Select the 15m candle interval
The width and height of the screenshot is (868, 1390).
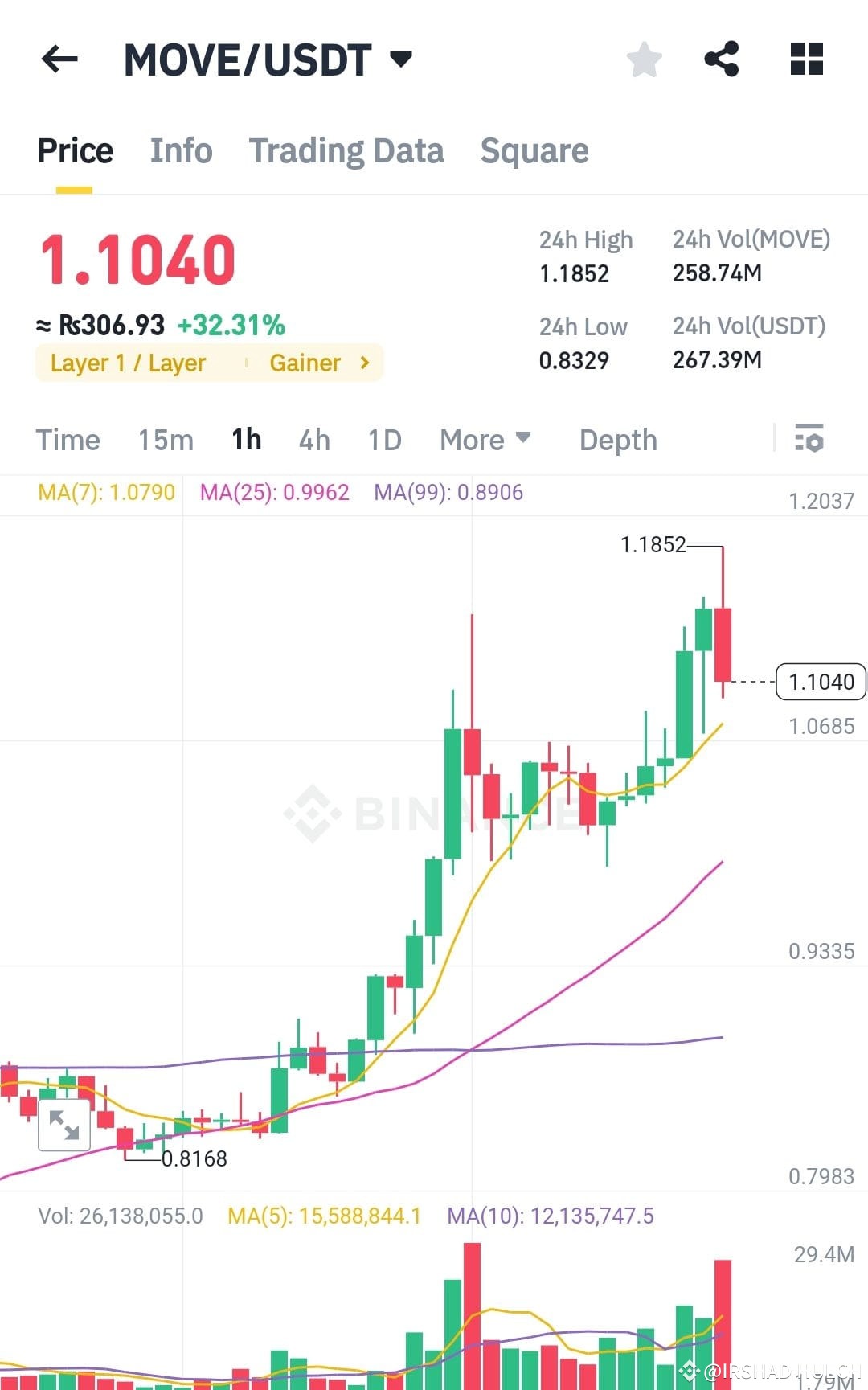166,439
